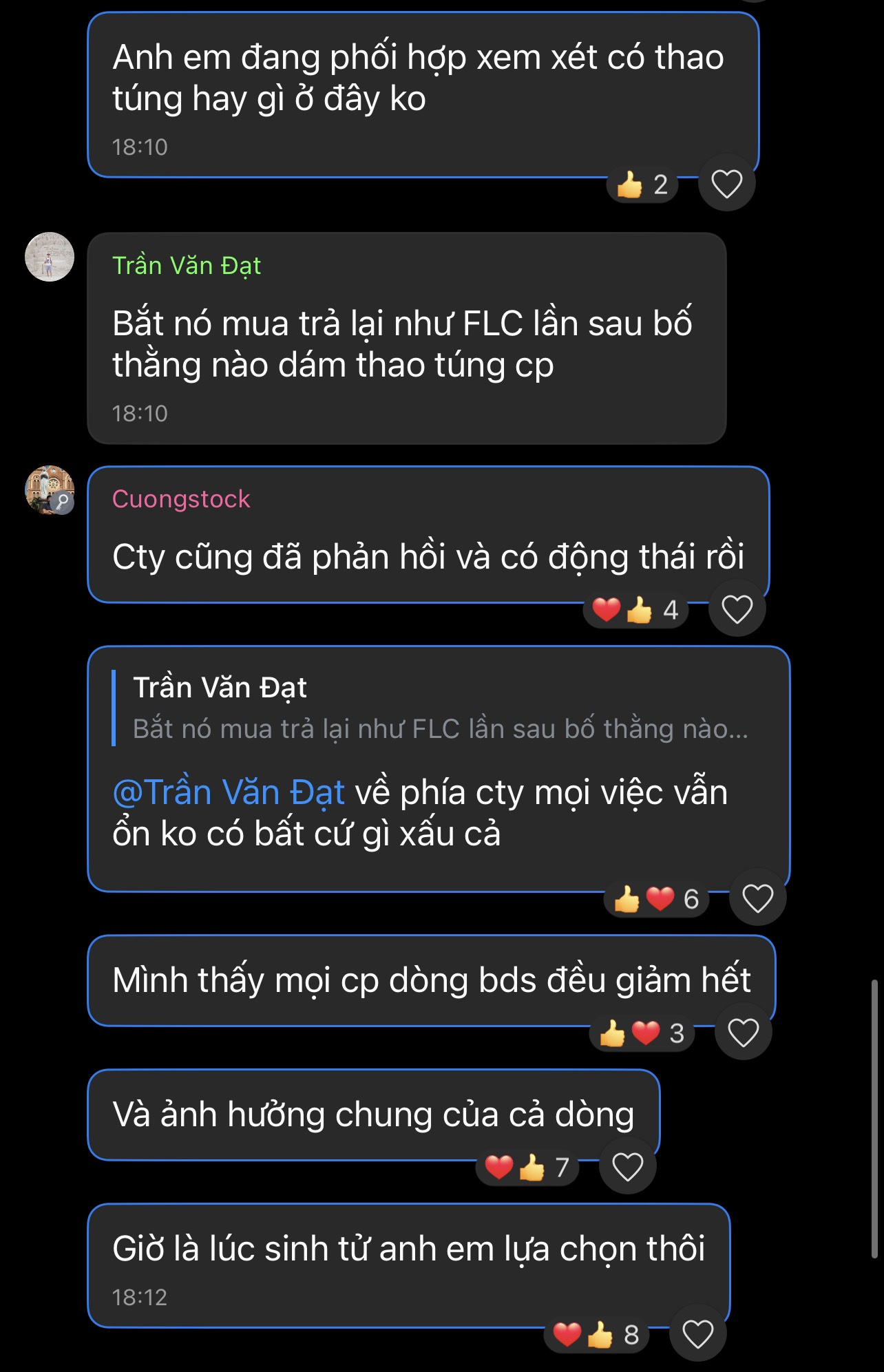The width and height of the screenshot is (884, 1372).
Task: Like "Giờ là lúc sinh tử" message
Action: 697,1334
